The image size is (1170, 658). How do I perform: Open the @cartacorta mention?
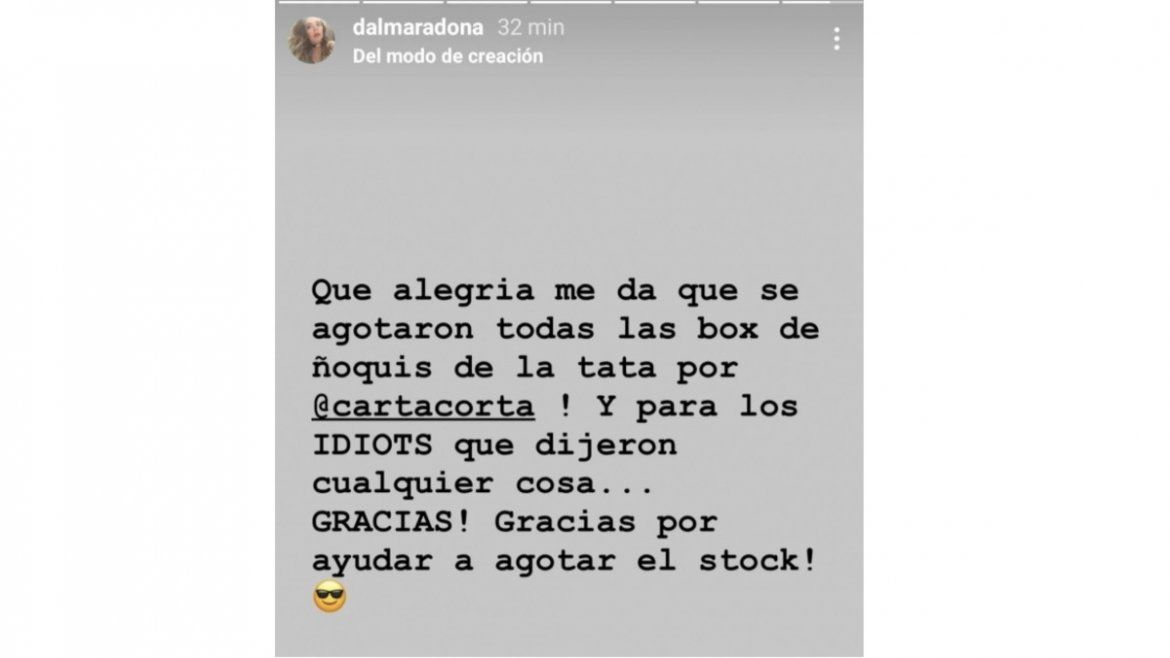point(425,407)
